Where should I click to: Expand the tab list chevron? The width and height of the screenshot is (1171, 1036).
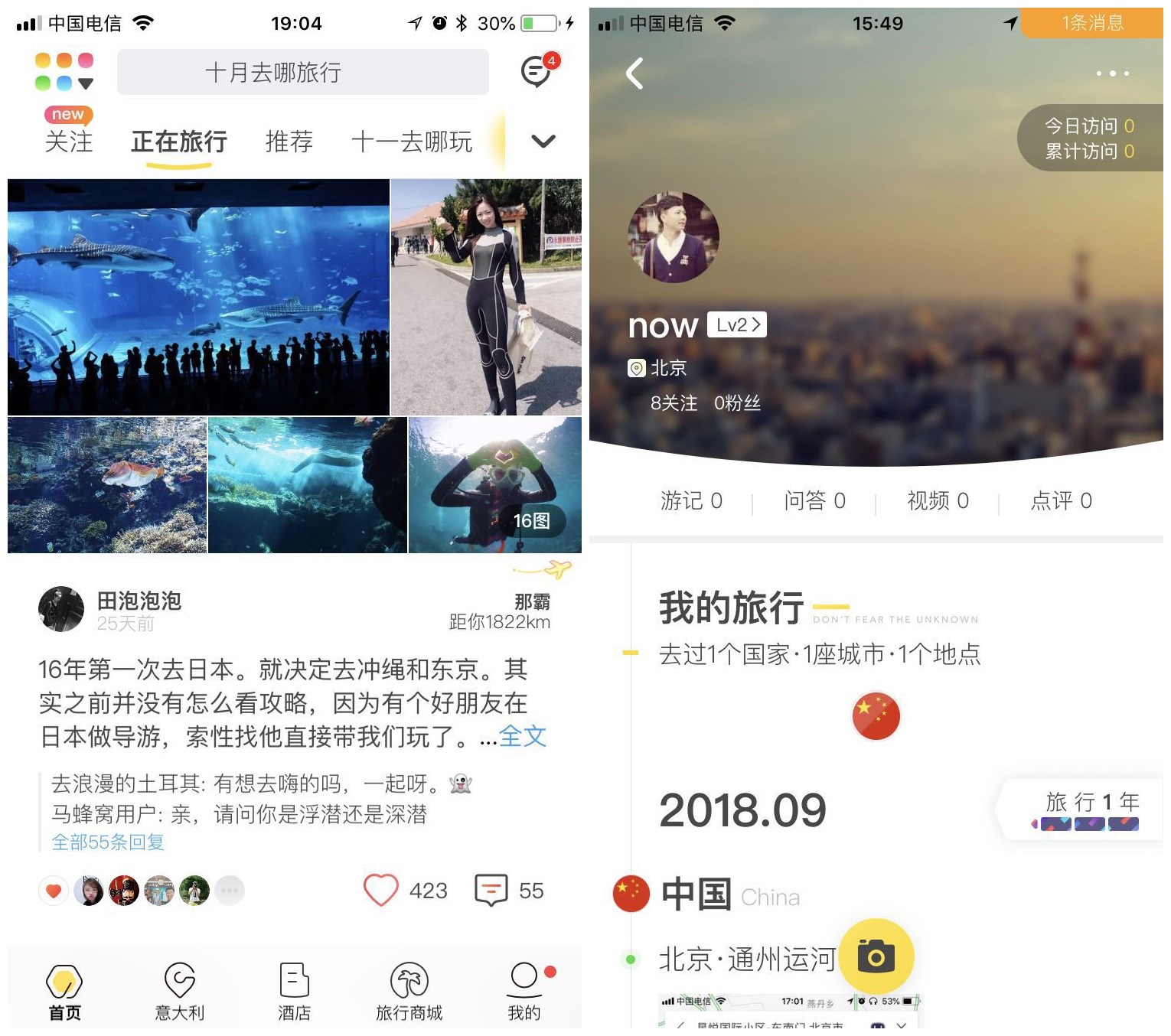tap(543, 141)
